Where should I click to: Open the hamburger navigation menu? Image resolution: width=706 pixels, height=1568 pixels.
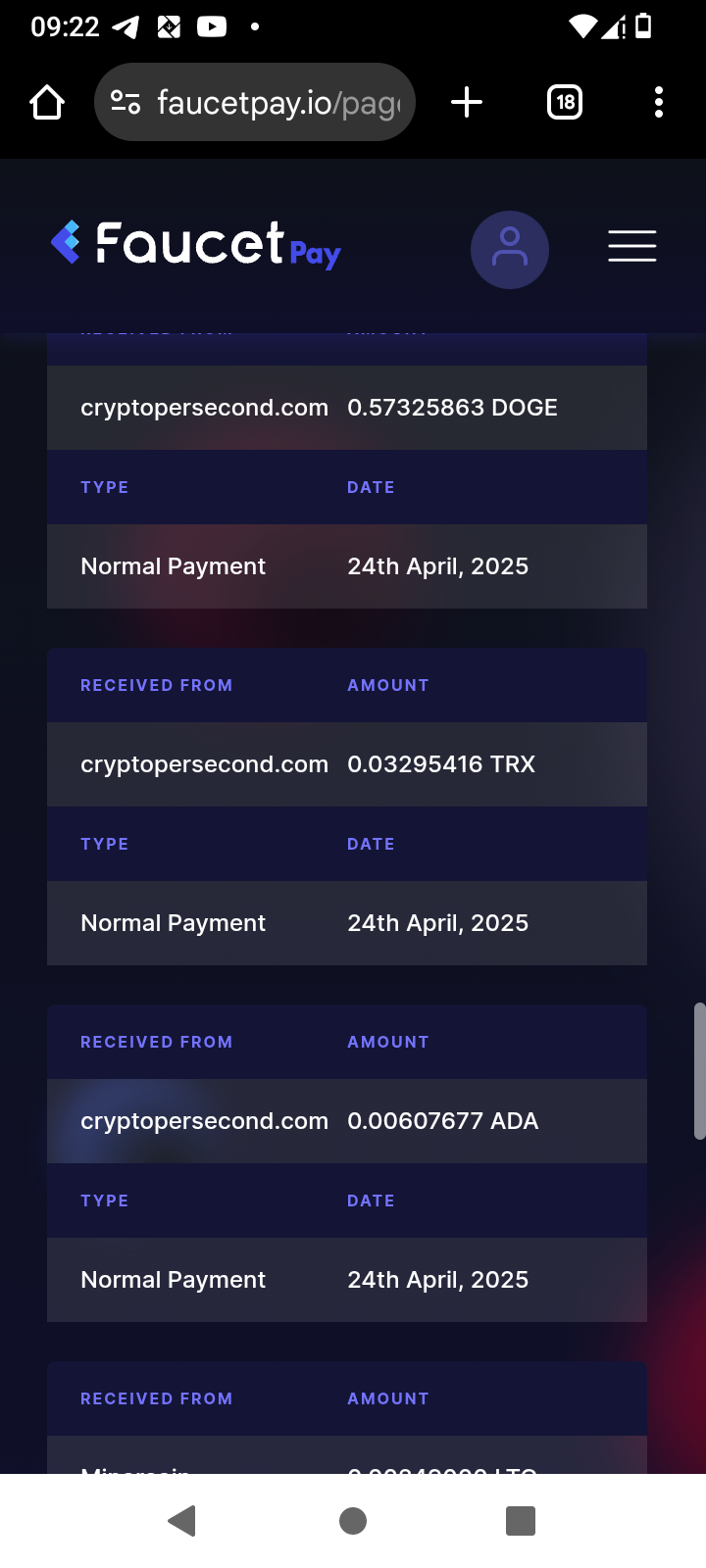click(632, 246)
